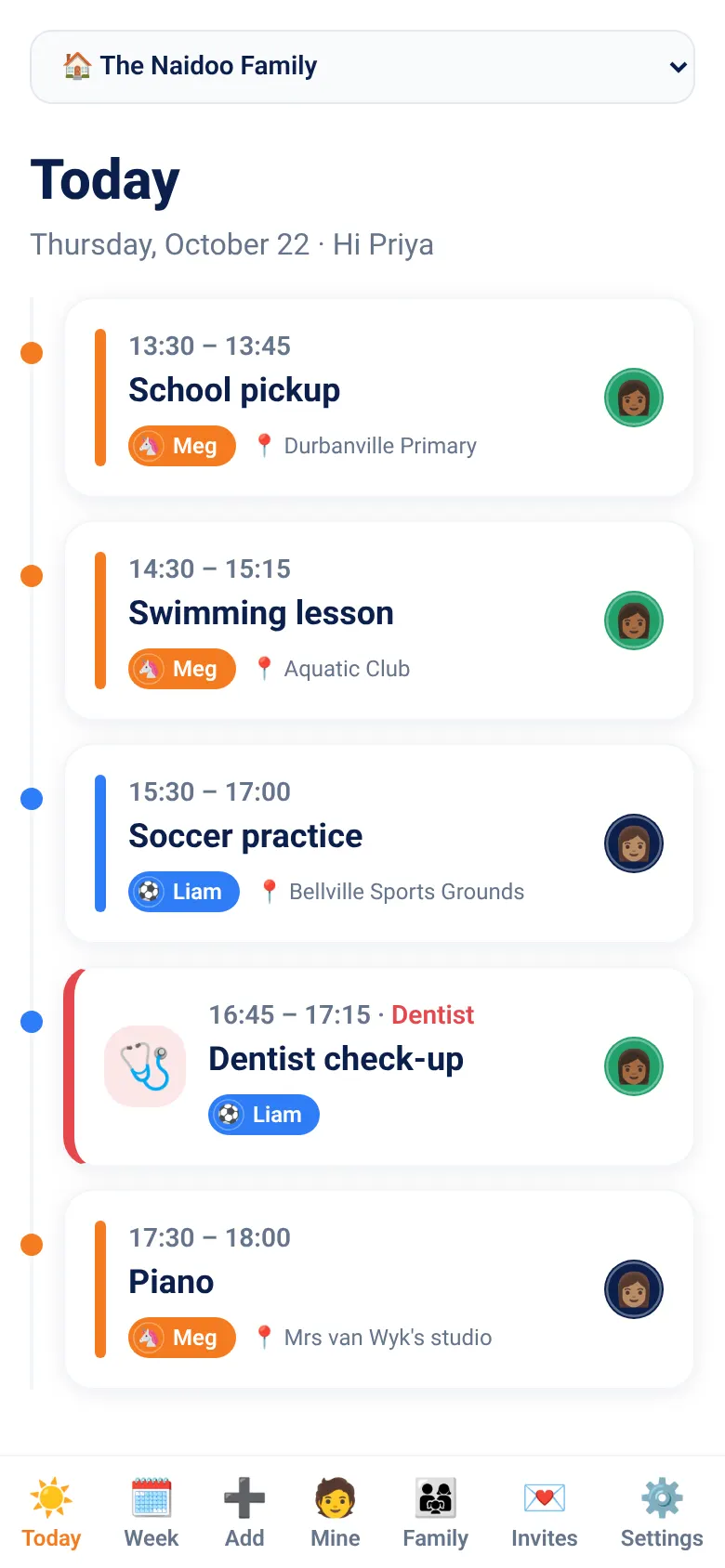Viewport: 725px width, 1568px height.
Task: Tap the Meg chip on School pickup
Action: click(x=182, y=446)
